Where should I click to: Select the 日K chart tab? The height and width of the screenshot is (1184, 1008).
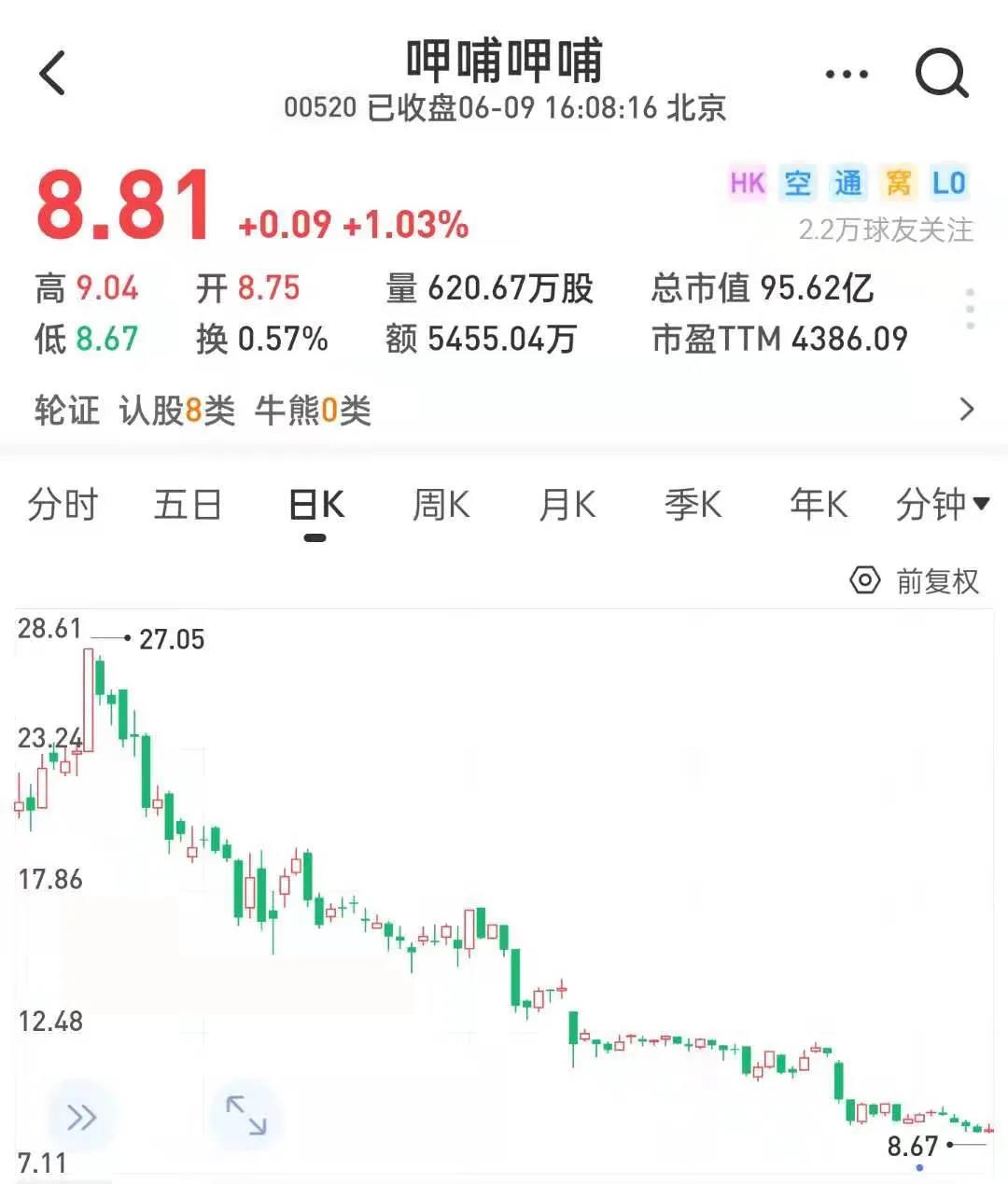pyautogui.click(x=316, y=505)
